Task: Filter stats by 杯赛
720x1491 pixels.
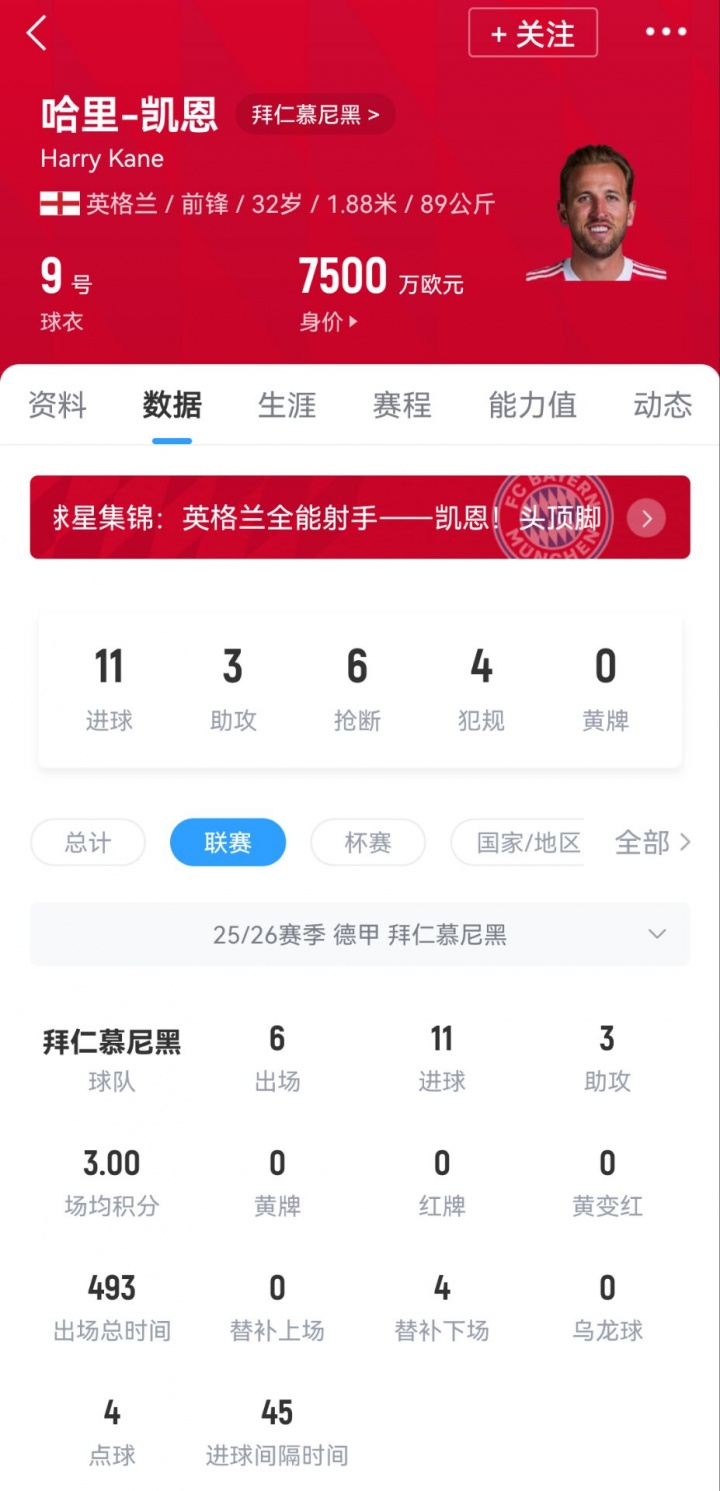Action: click(368, 842)
